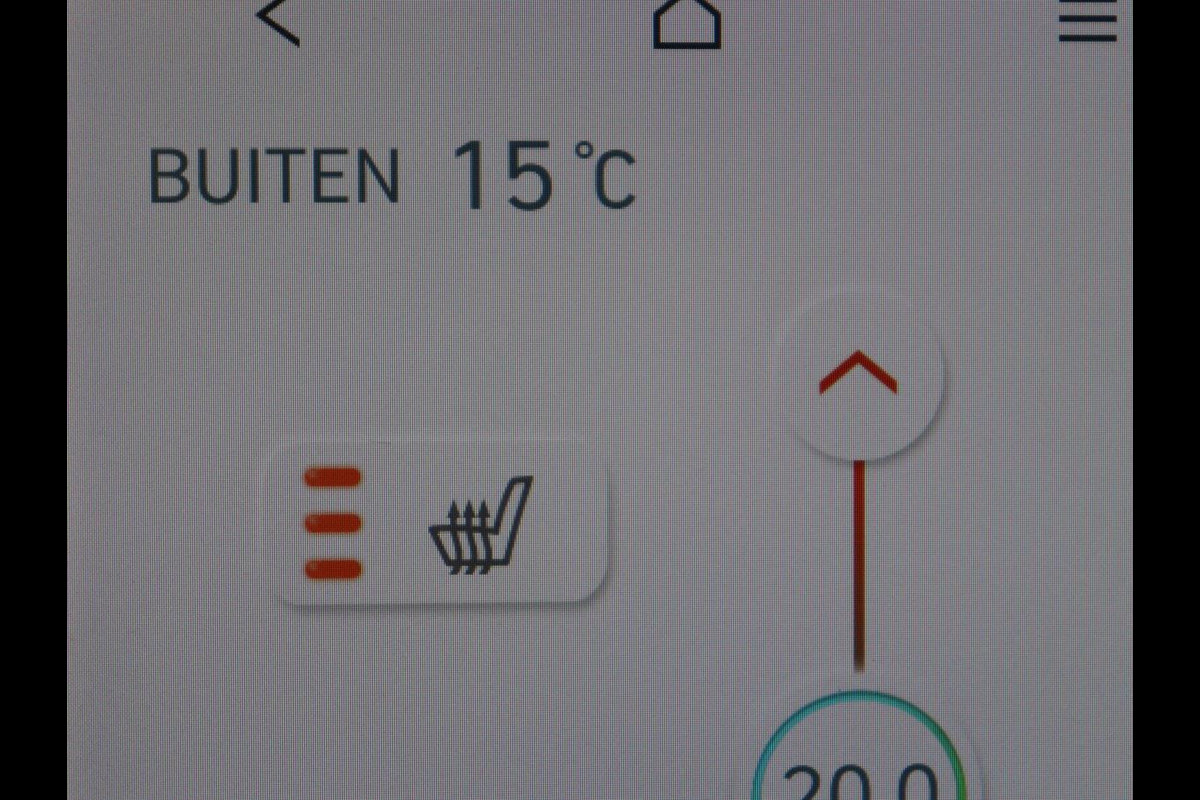1200x800 pixels.
Task: Toggle the seat heating button
Action: 437,523
